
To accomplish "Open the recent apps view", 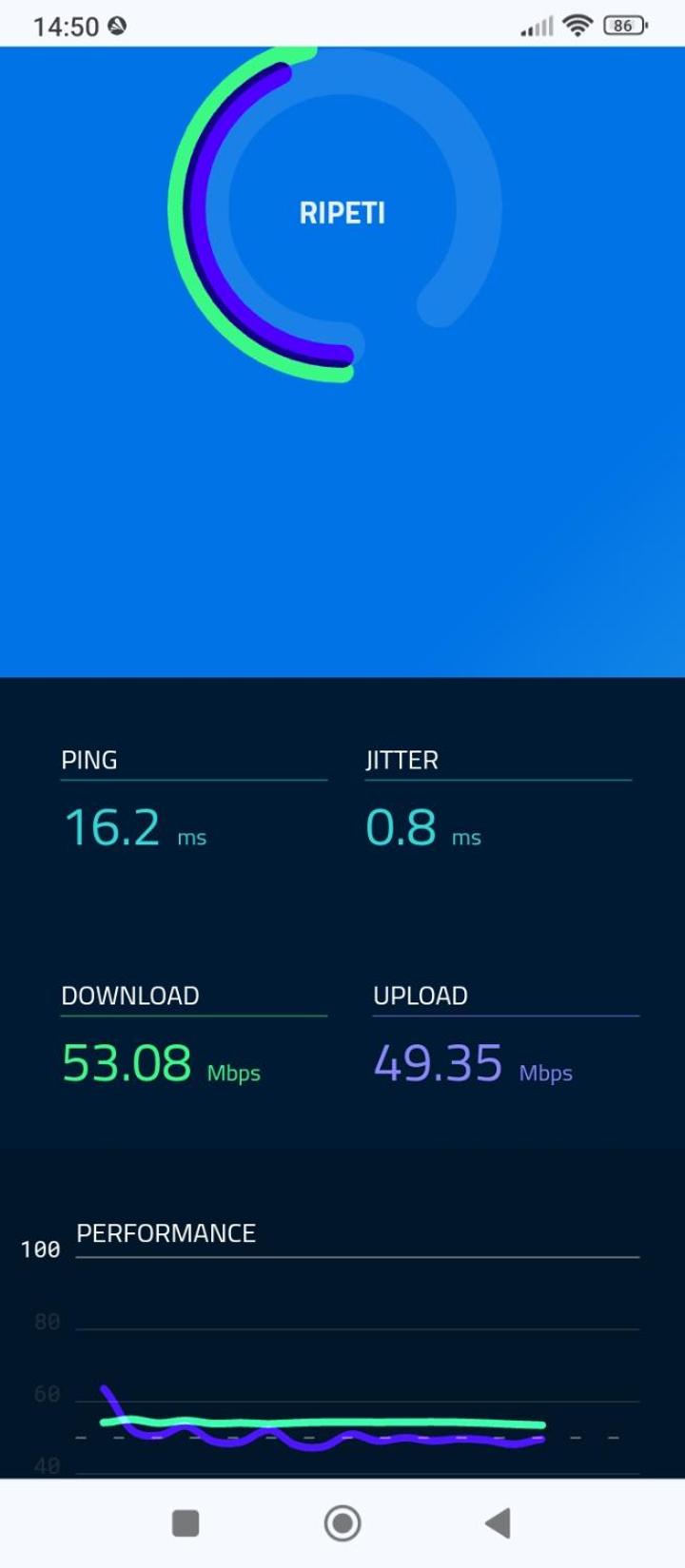I will (186, 1522).
